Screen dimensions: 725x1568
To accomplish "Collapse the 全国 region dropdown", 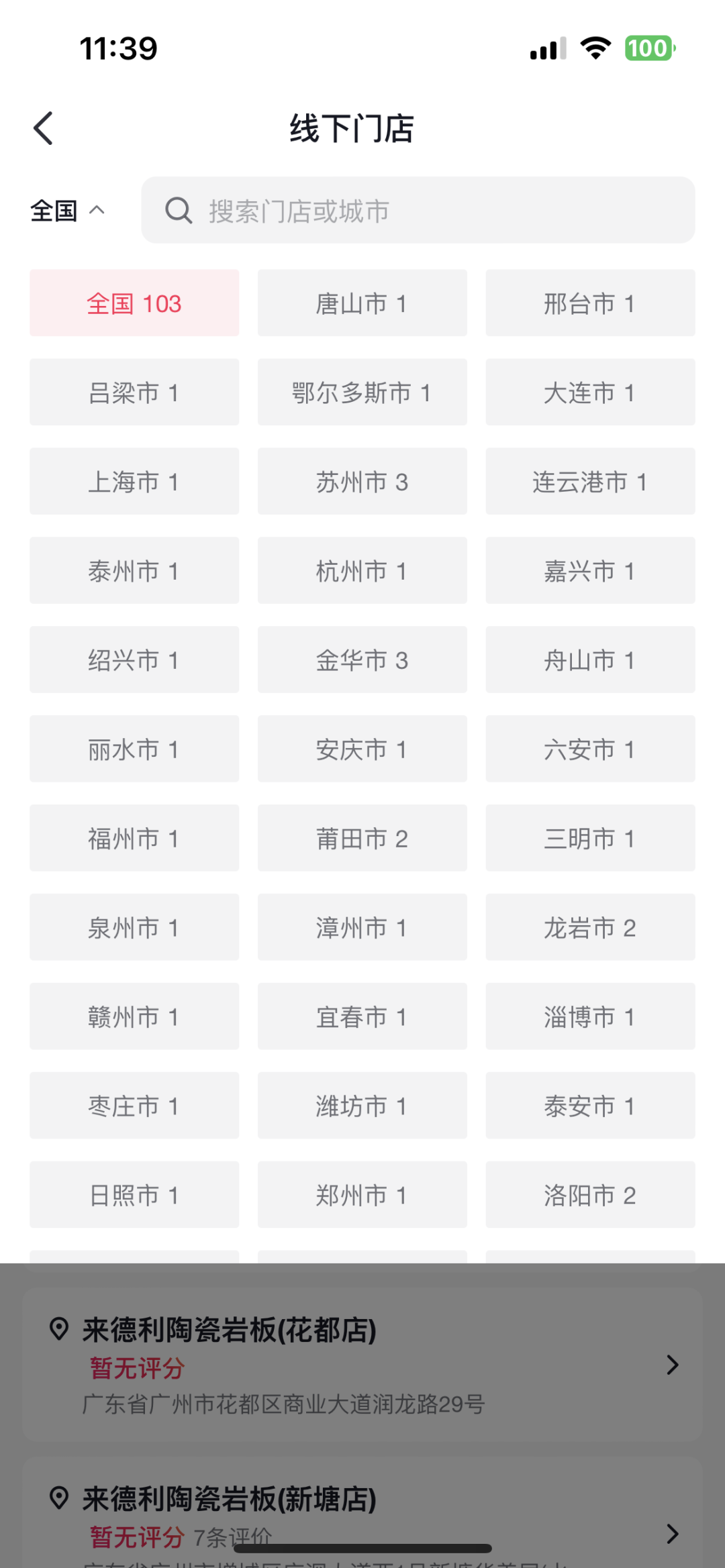I will 67,211.
